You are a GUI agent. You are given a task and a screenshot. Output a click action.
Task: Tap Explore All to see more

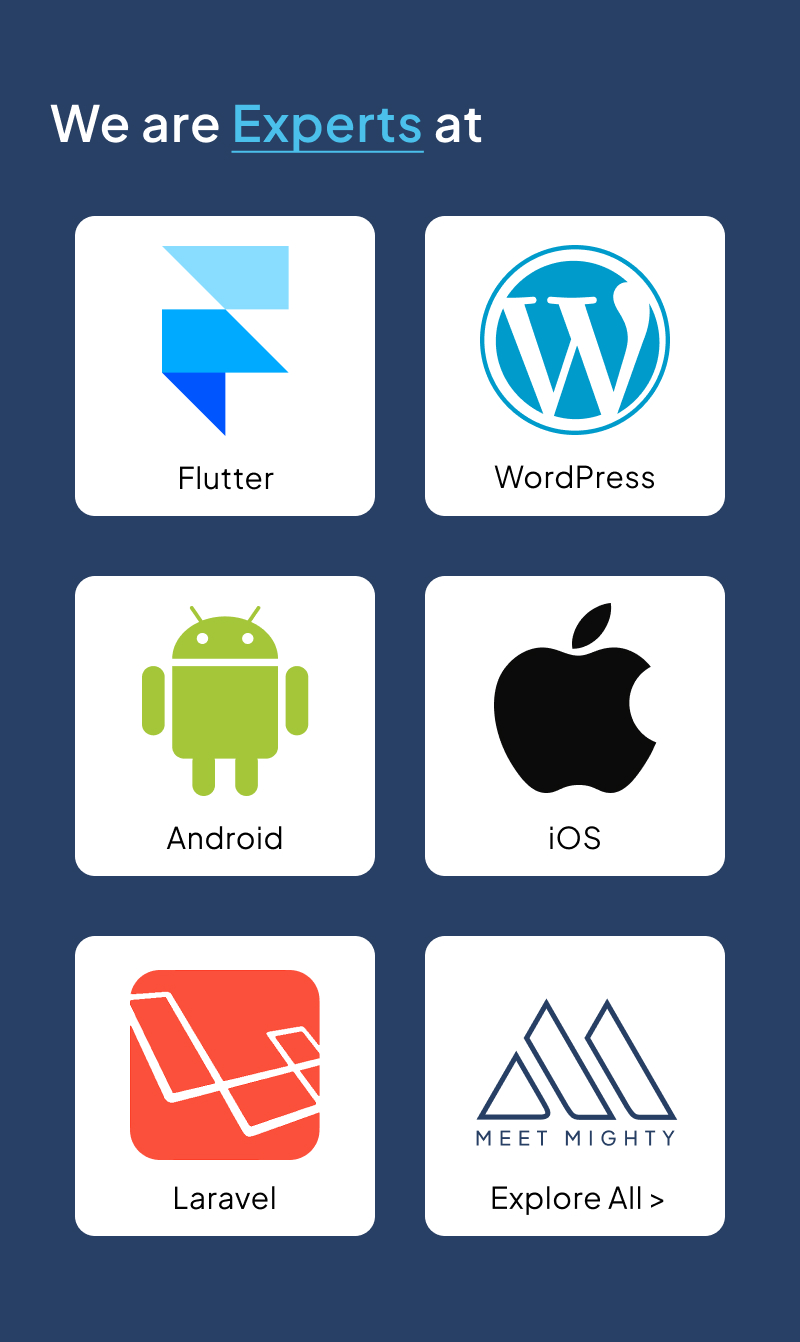[575, 1086]
